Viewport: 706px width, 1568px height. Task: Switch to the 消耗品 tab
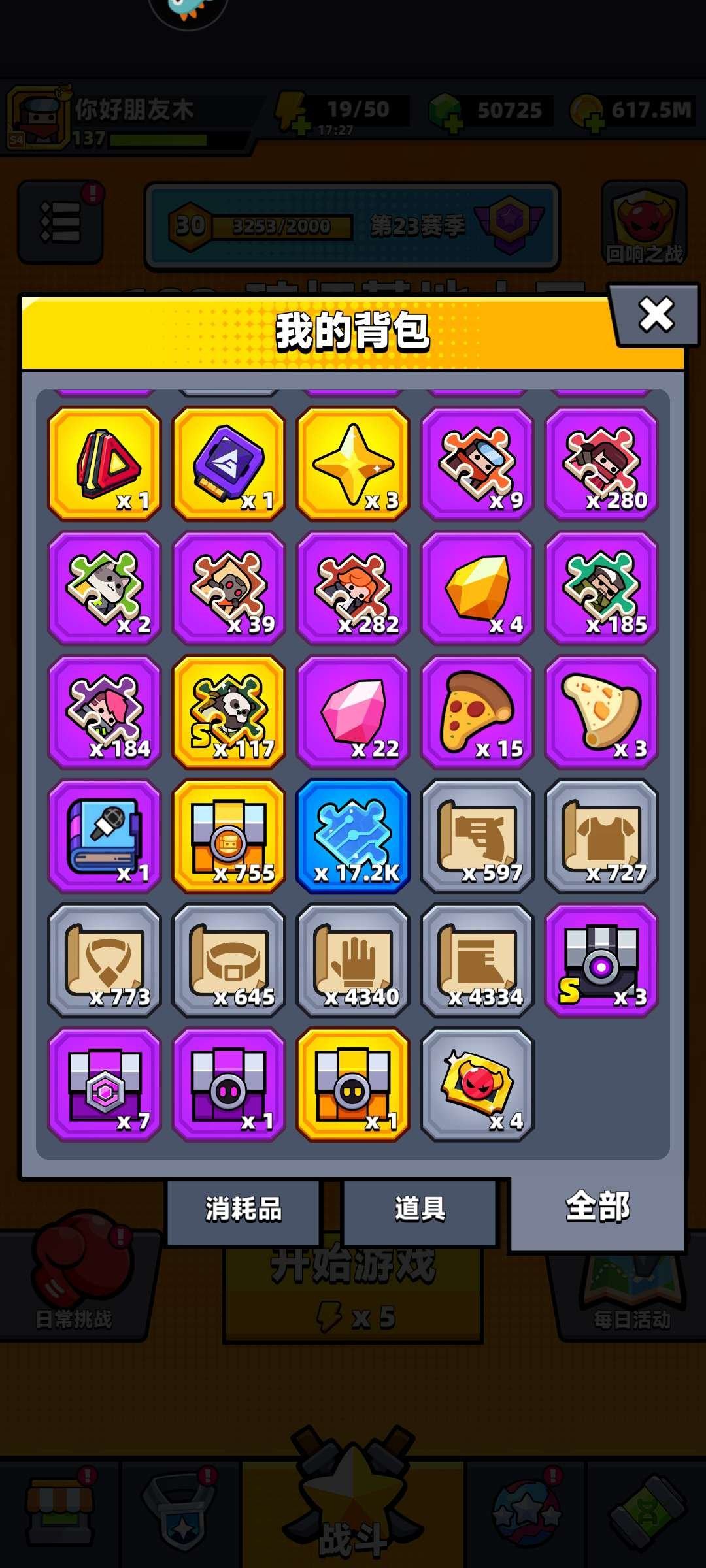[243, 1209]
